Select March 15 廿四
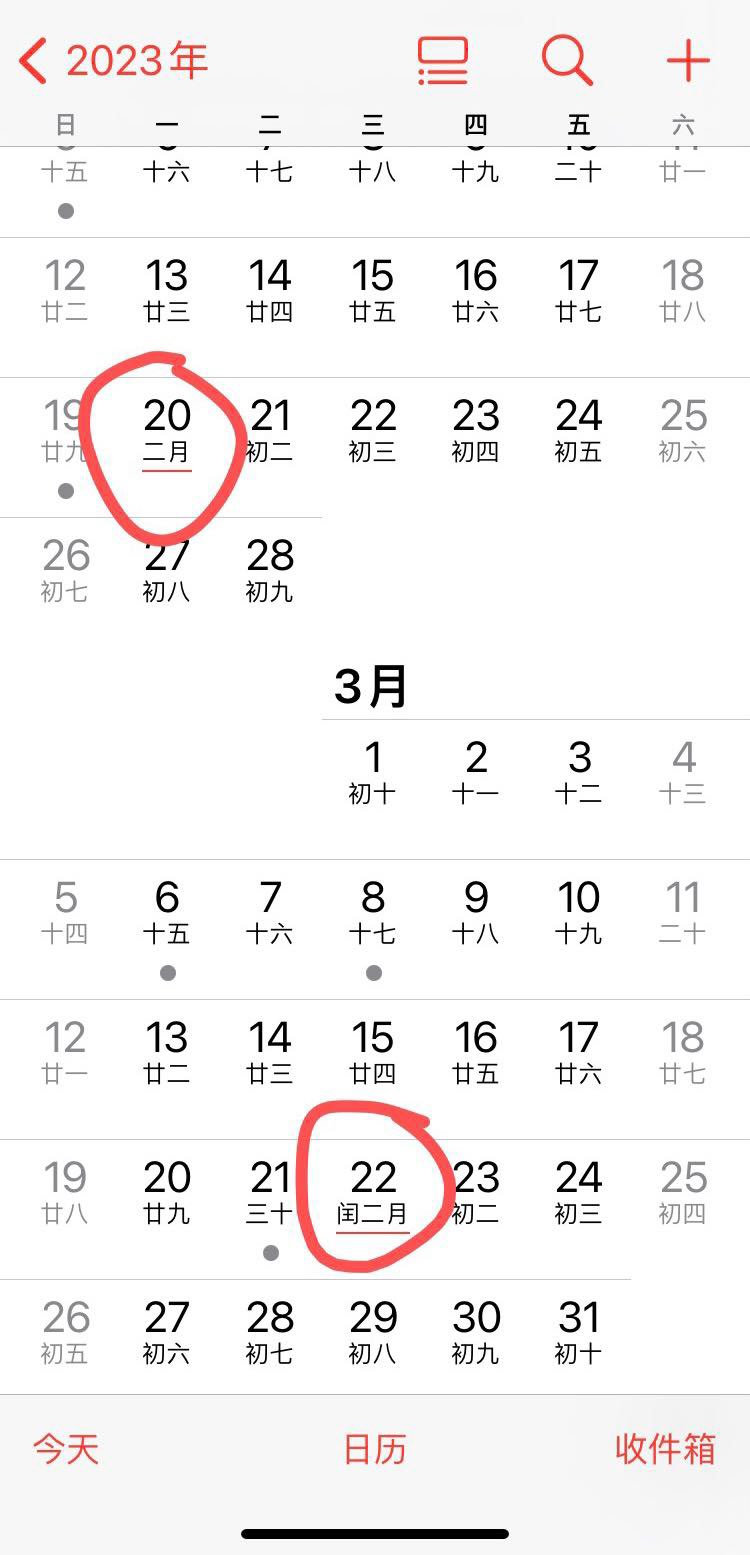This screenshot has width=750, height=1555. pos(373,1052)
